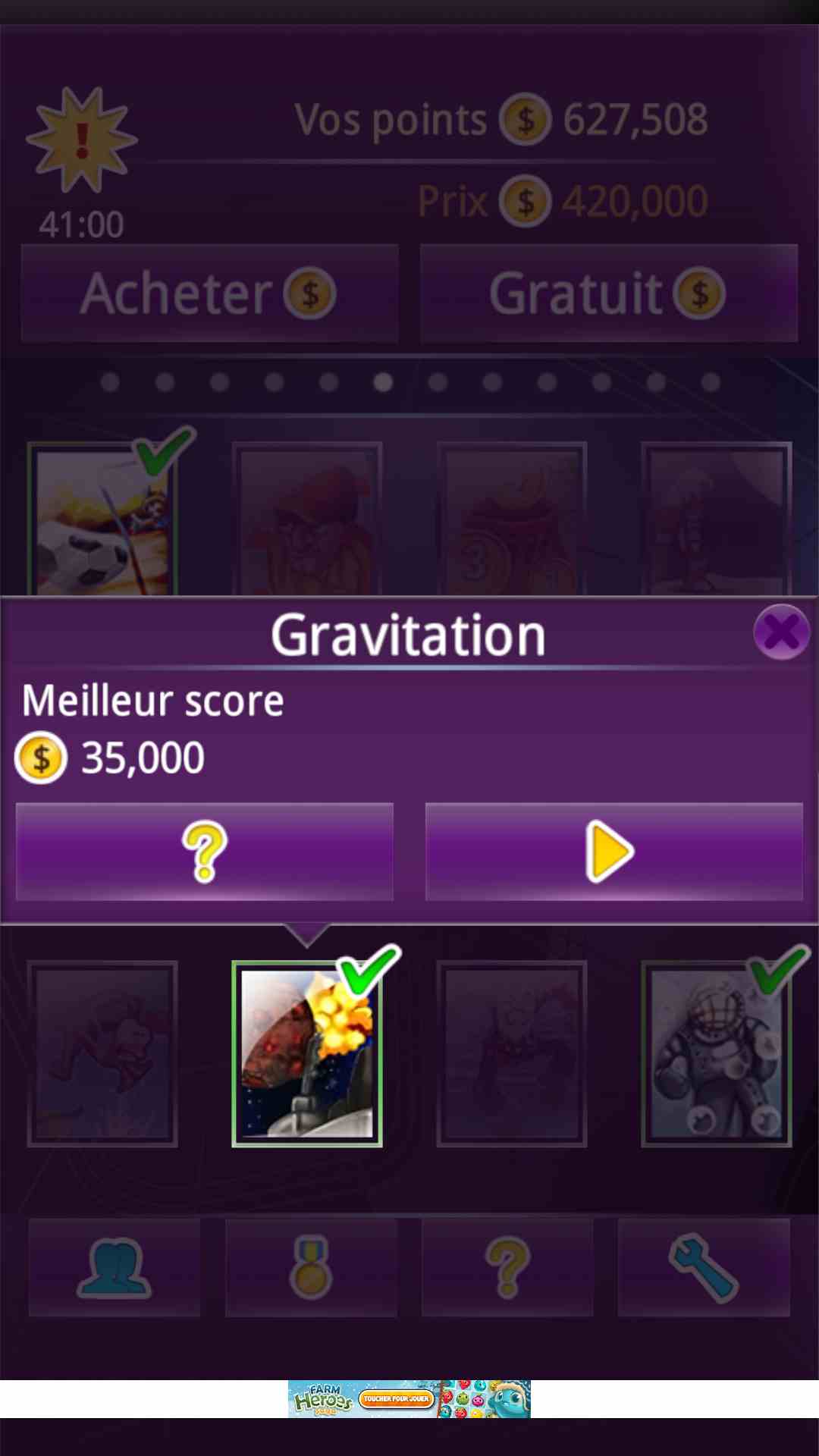Open help for Gravitation game
The width and height of the screenshot is (819, 1456).
pos(205,852)
